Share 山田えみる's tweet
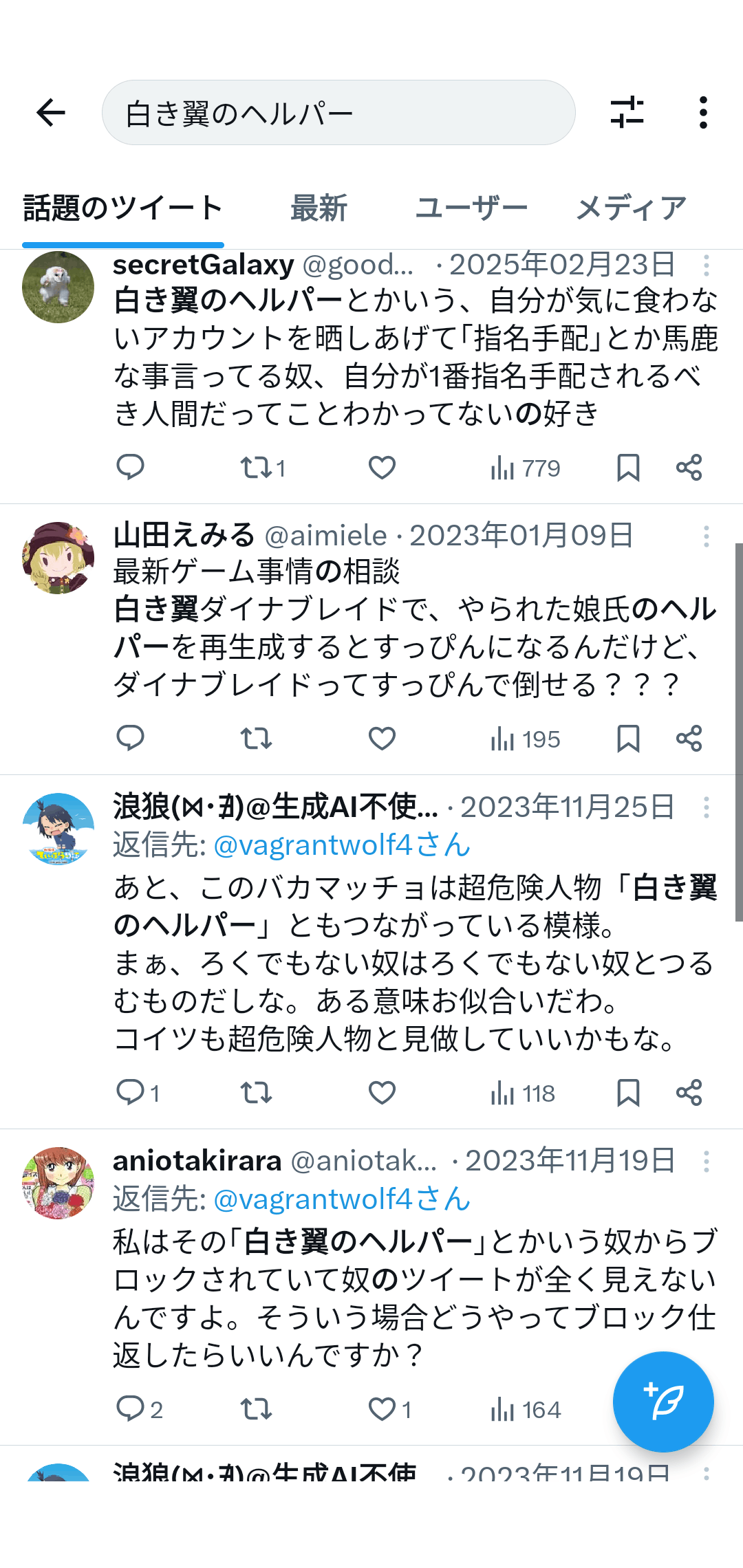 click(x=689, y=739)
